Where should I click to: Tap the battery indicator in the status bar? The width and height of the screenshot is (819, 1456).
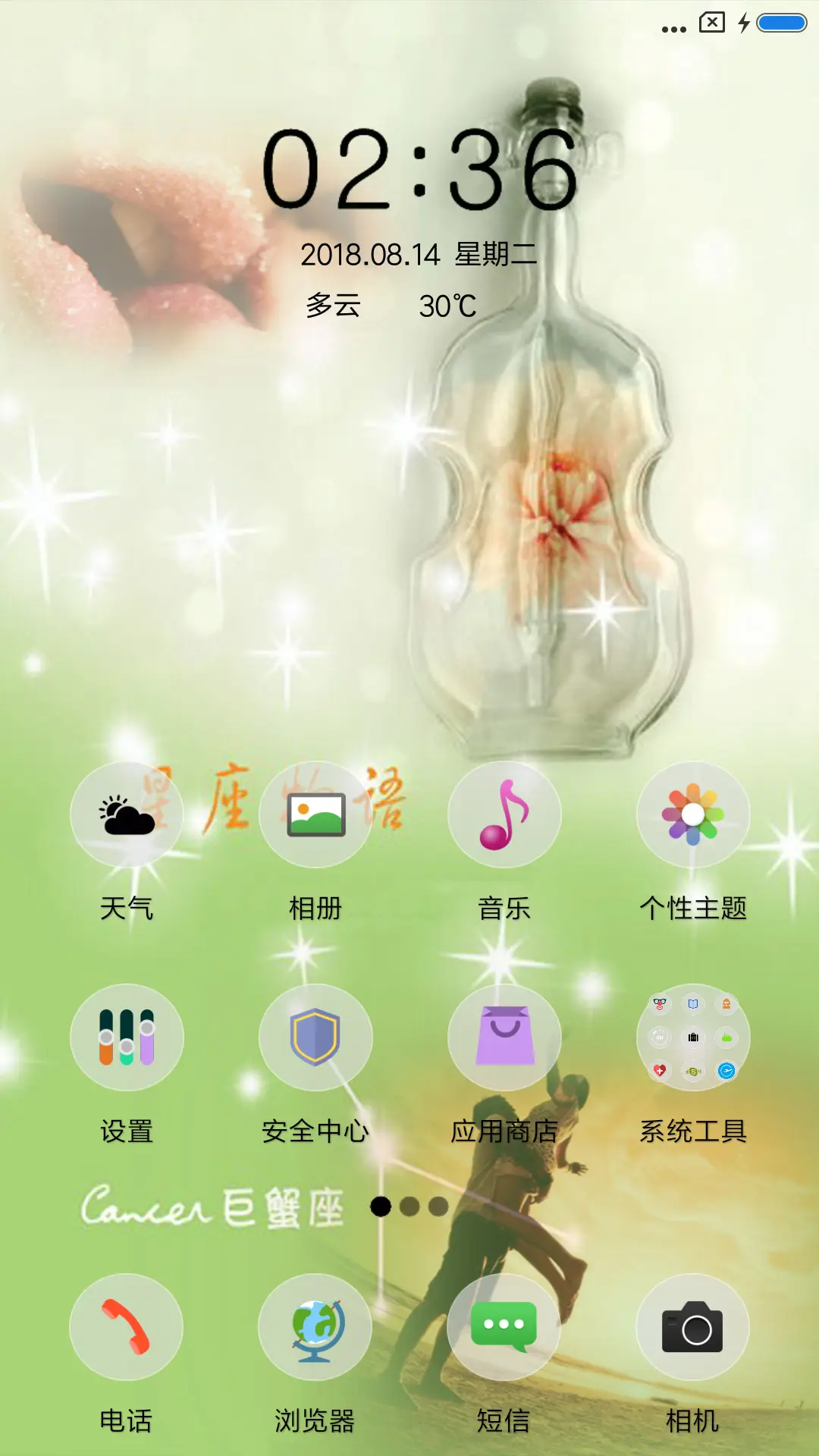[x=782, y=23]
